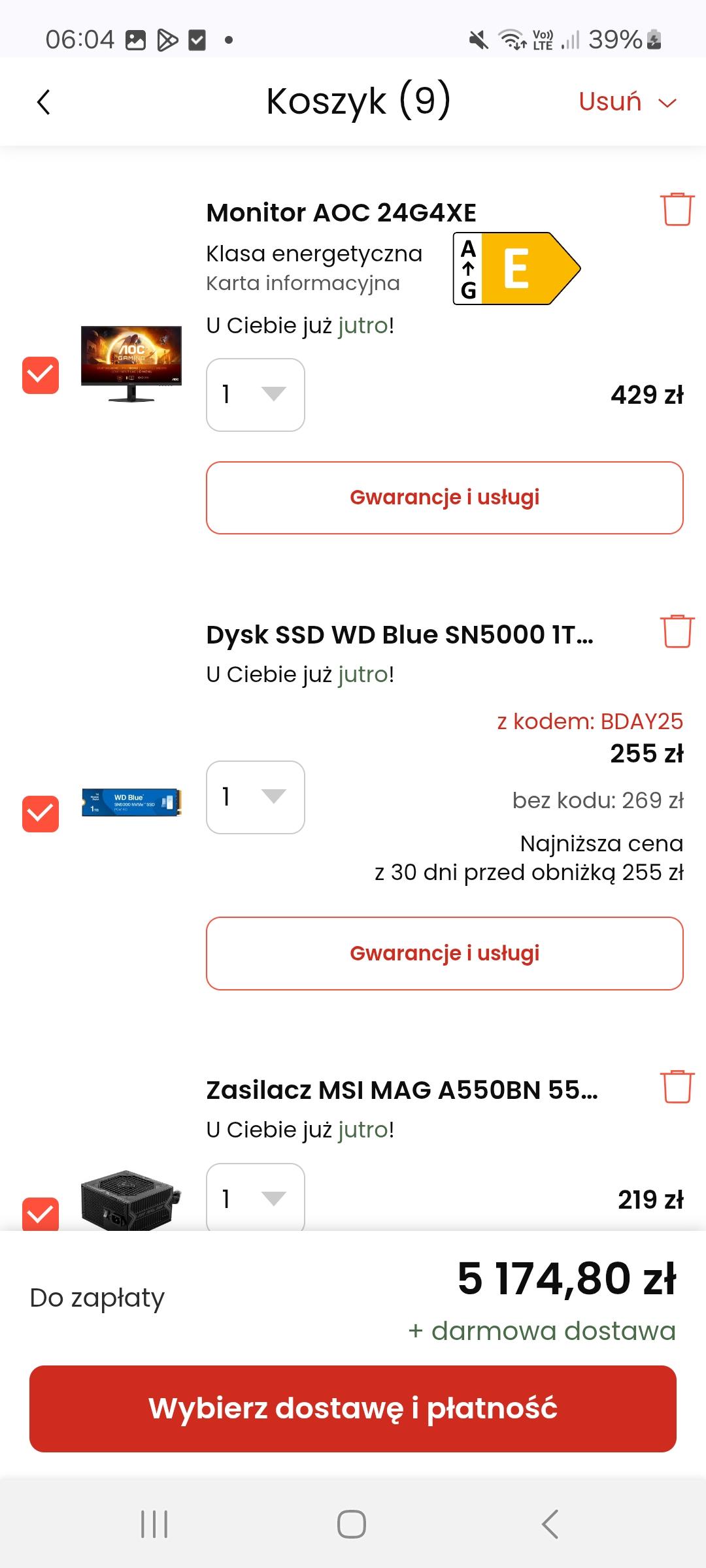Go to the system home screen
Screen dimensions: 706x1568
coord(352,1524)
